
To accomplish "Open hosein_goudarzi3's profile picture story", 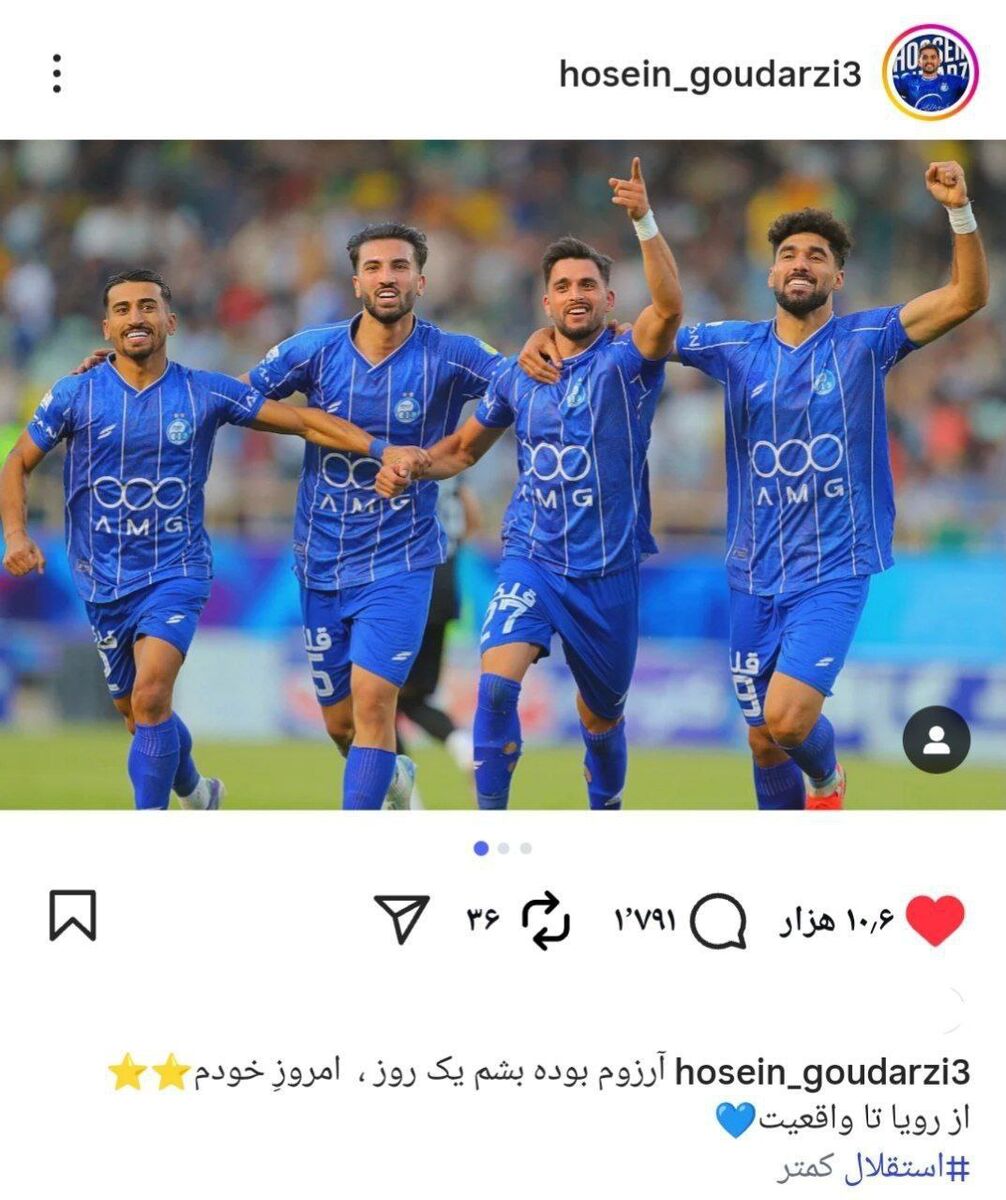I will 930,73.
